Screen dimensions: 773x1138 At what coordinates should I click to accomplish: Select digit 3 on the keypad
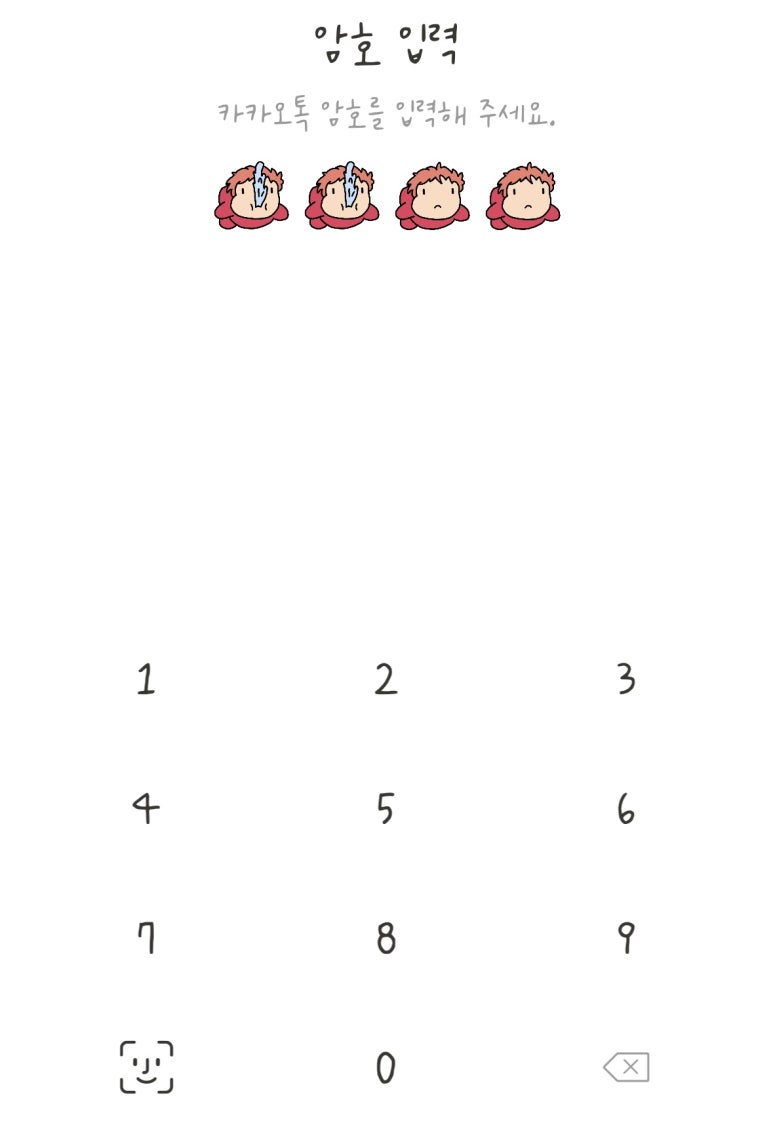(626, 680)
